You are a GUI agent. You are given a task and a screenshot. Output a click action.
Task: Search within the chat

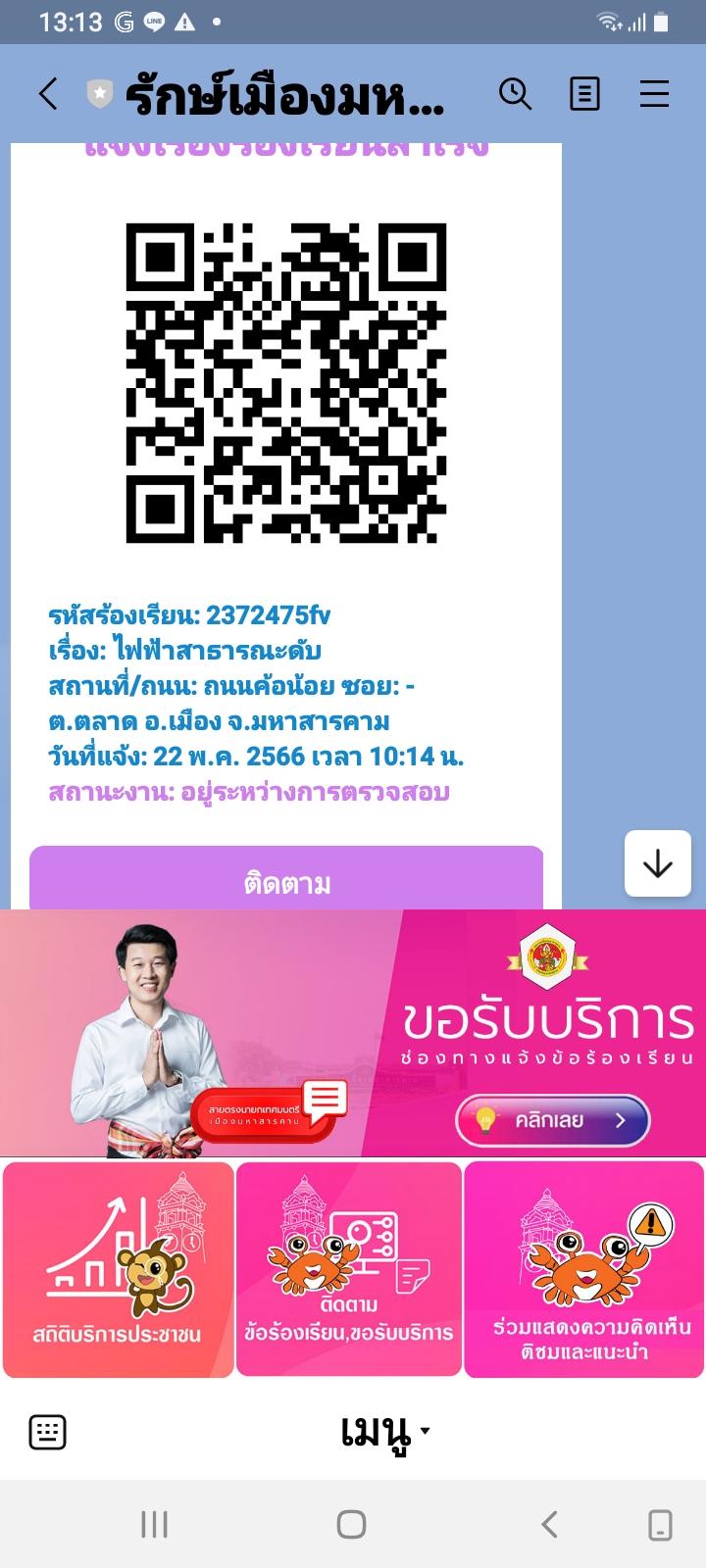(x=515, y=95)
